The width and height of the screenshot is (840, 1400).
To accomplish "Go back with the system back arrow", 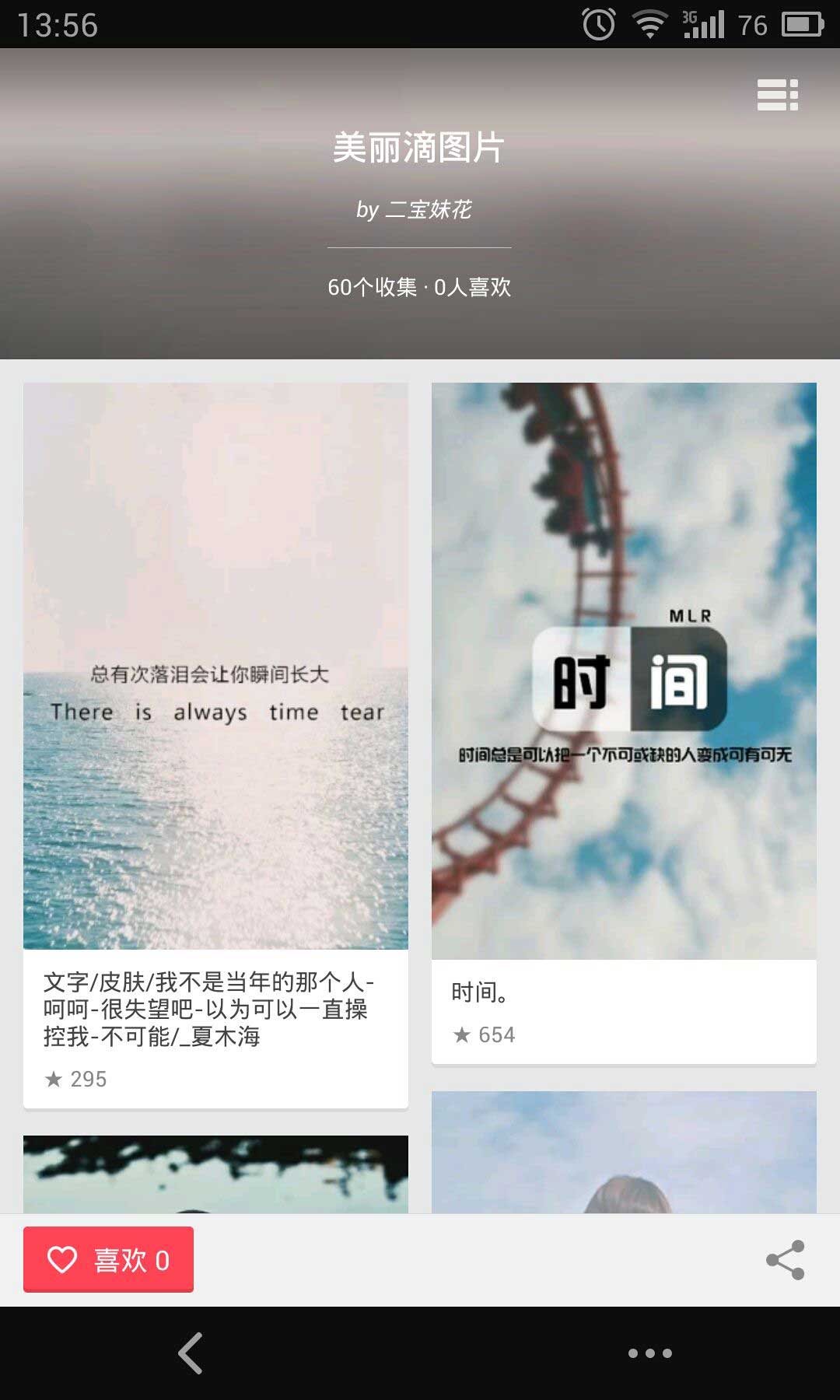I will tap(191, 1353).
